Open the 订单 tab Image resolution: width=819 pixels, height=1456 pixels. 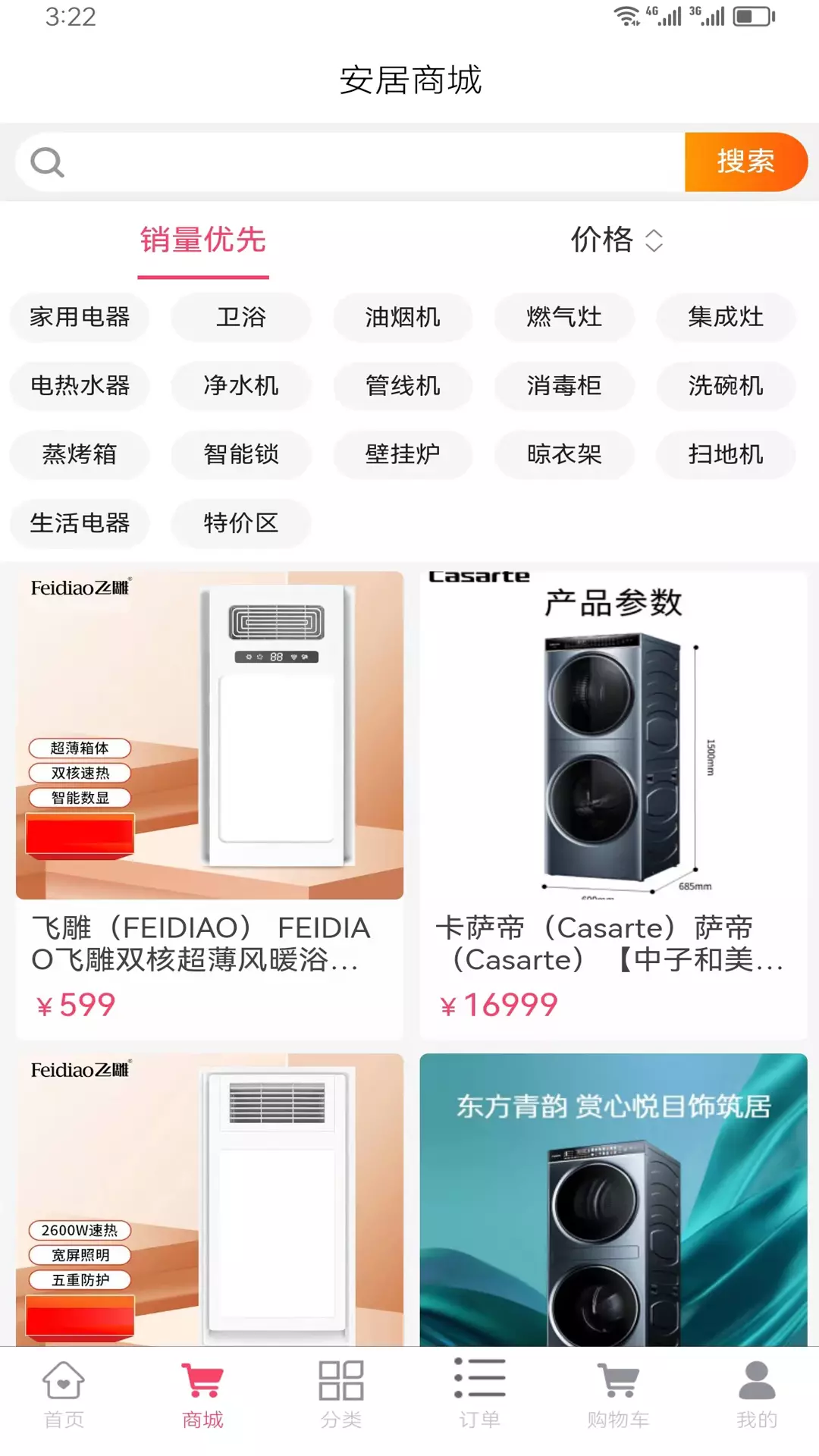tap(479, 1395)
